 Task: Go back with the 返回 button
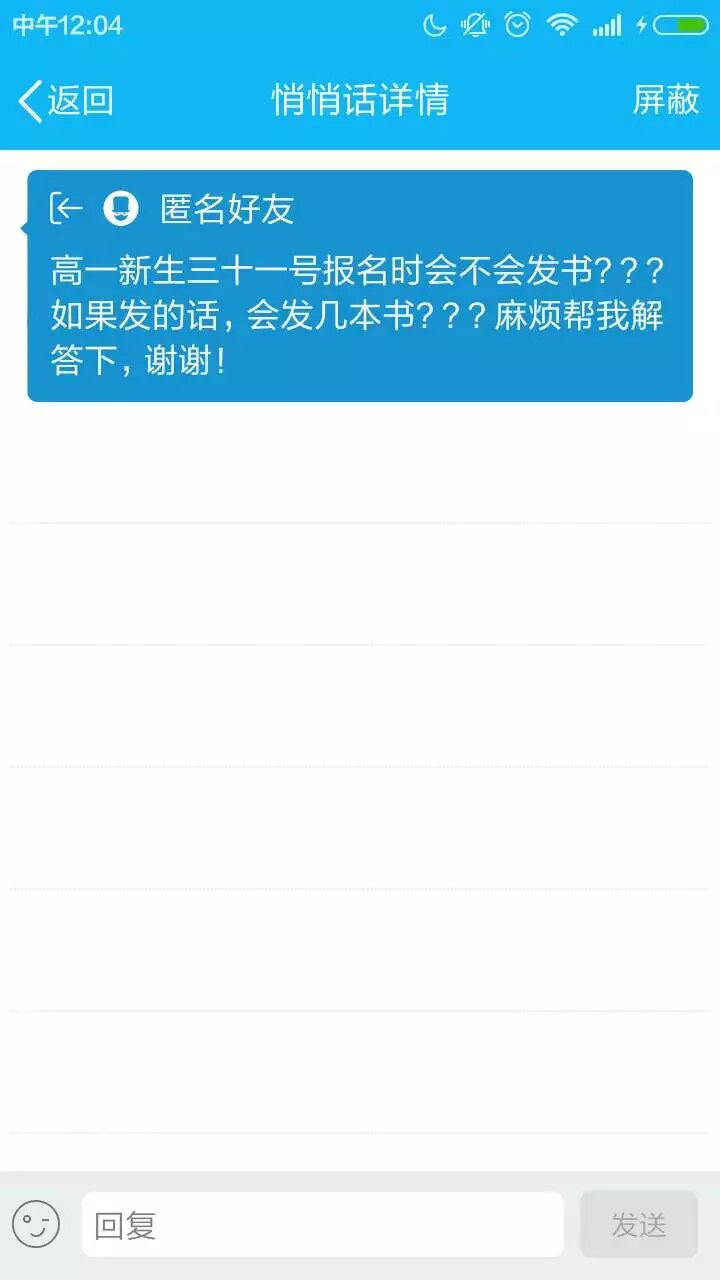coord(66,100)
